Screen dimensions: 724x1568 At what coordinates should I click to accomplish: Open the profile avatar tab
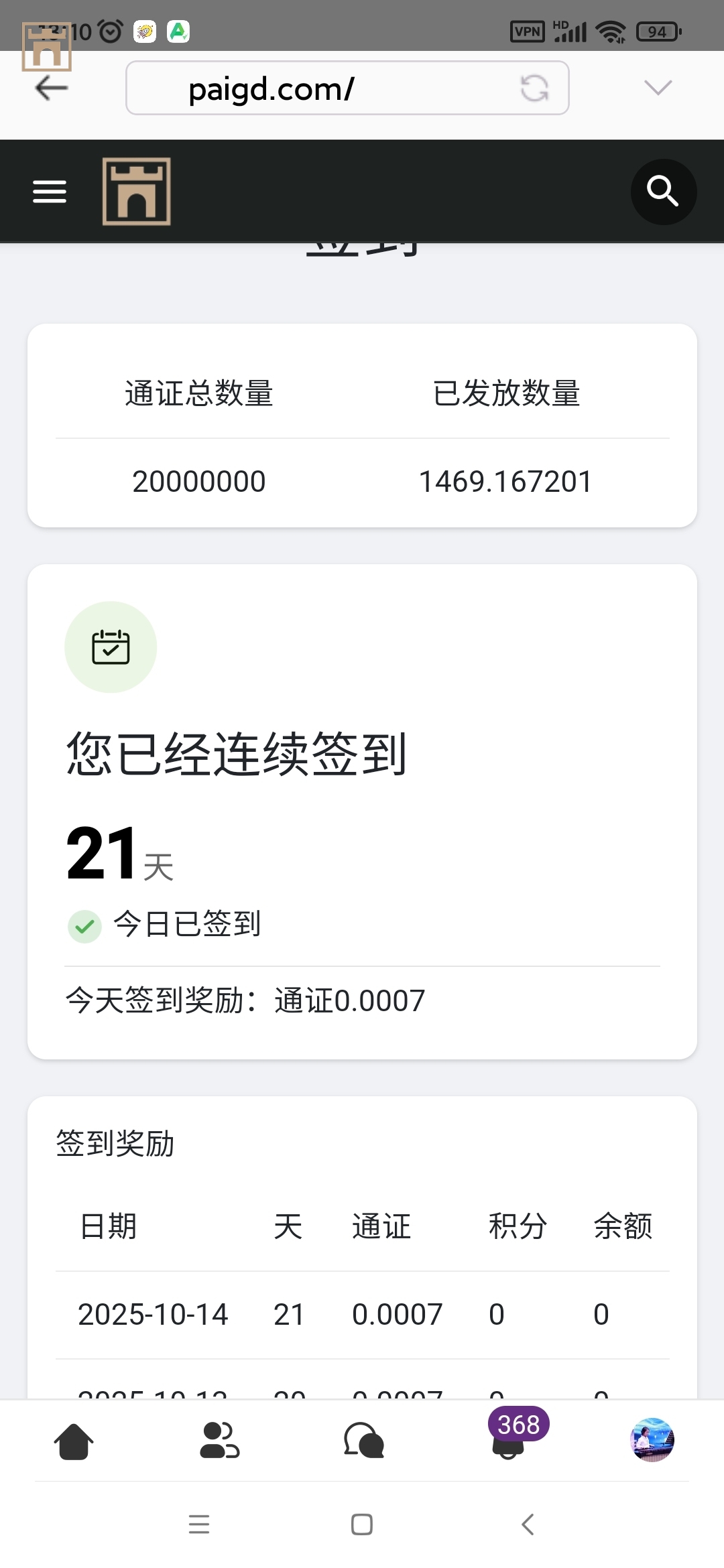click(652, 1439)
